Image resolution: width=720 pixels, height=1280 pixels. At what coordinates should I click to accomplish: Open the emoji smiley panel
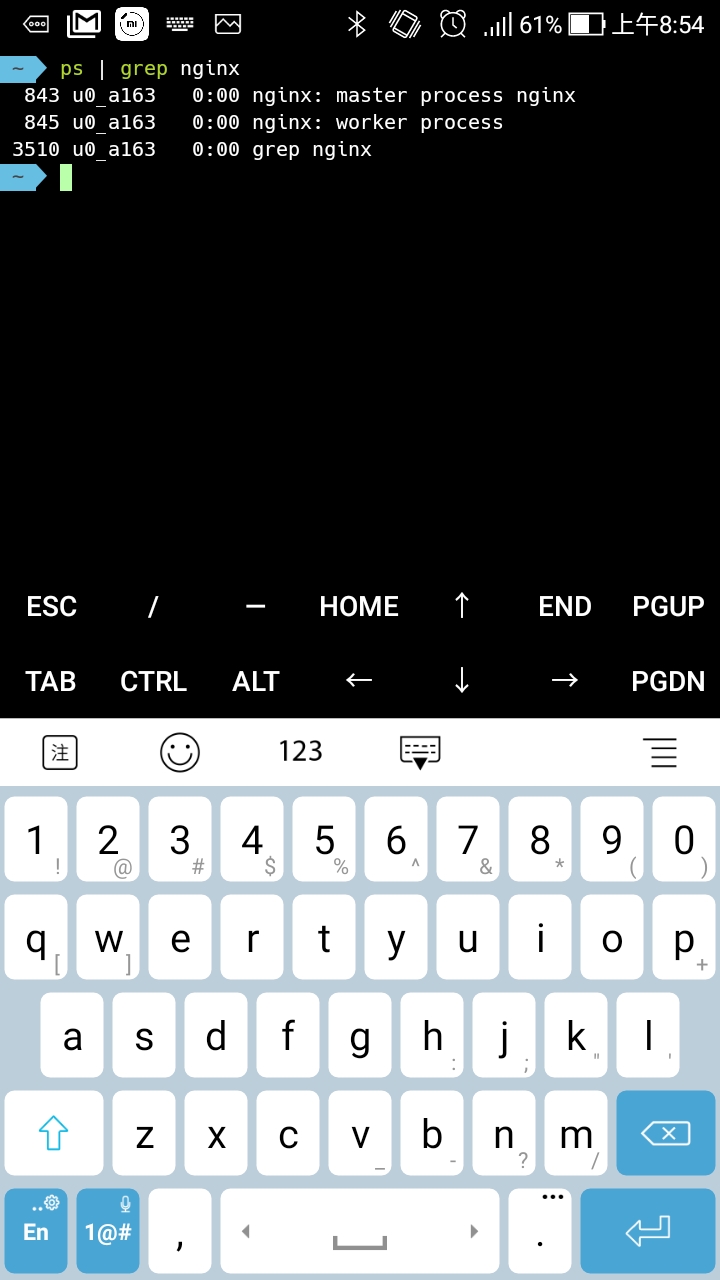(x=180, y=752)
